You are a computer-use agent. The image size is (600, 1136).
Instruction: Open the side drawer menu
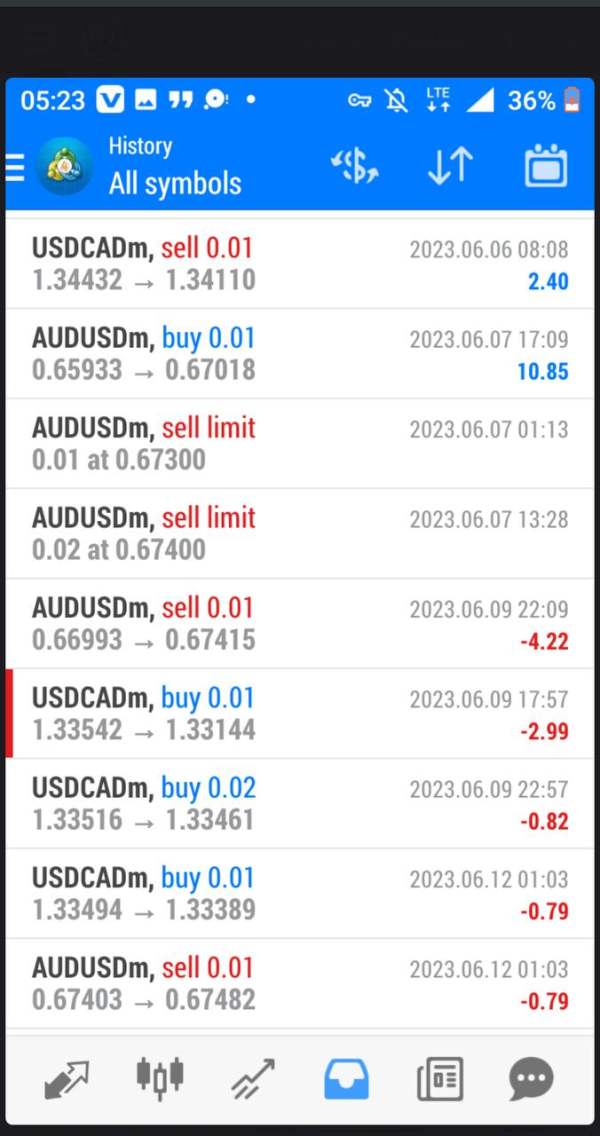pyautogui.click(x=15, y=167)
